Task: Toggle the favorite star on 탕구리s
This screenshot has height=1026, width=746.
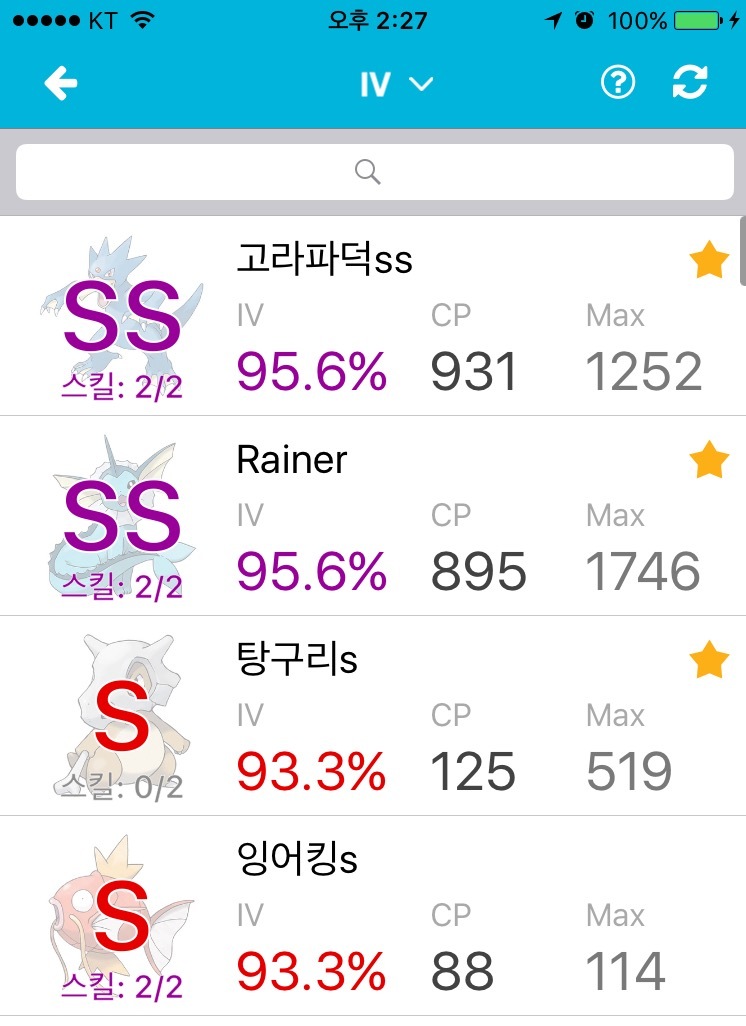Action: click(x=709, y=661)
